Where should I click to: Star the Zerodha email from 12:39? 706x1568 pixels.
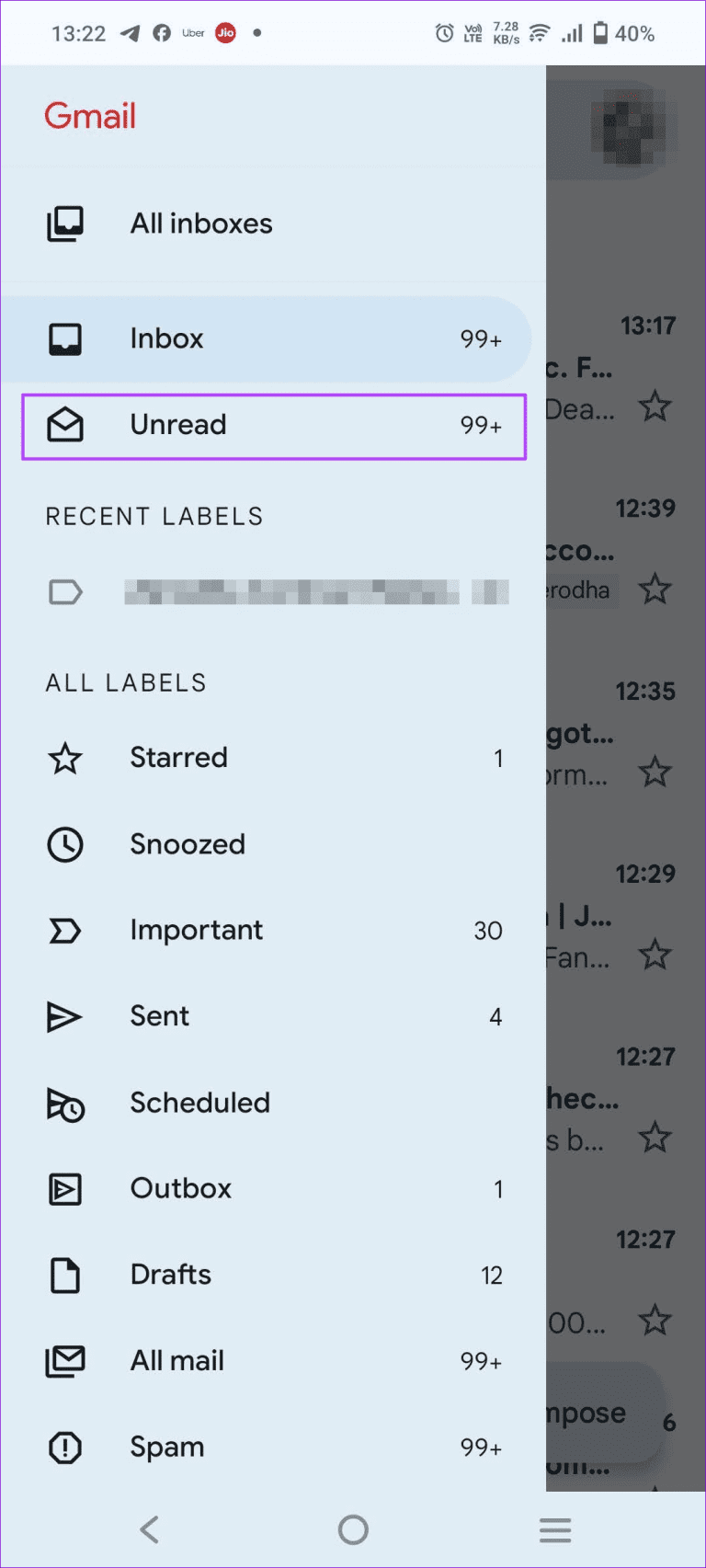(x=656, y=589)
